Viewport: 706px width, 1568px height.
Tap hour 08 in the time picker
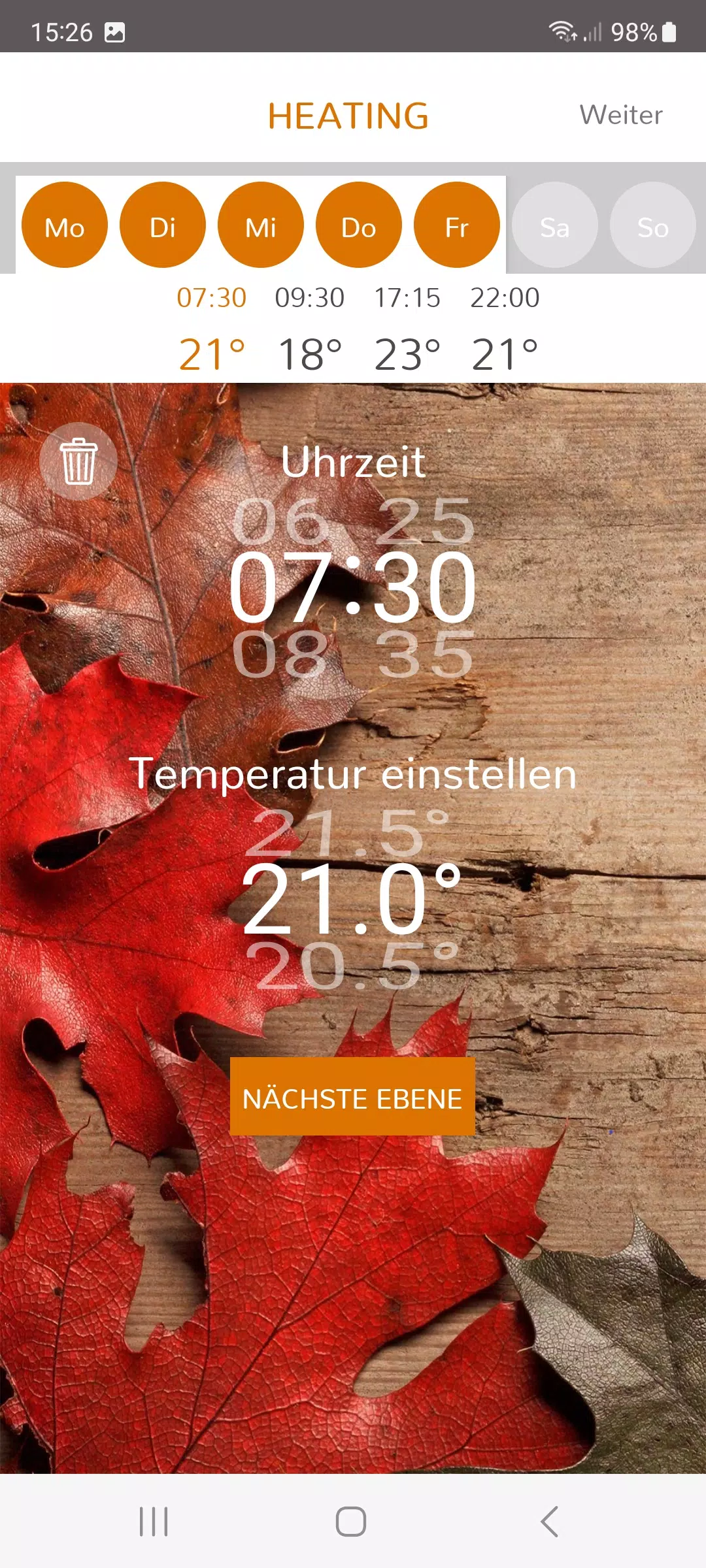point(280,653)
